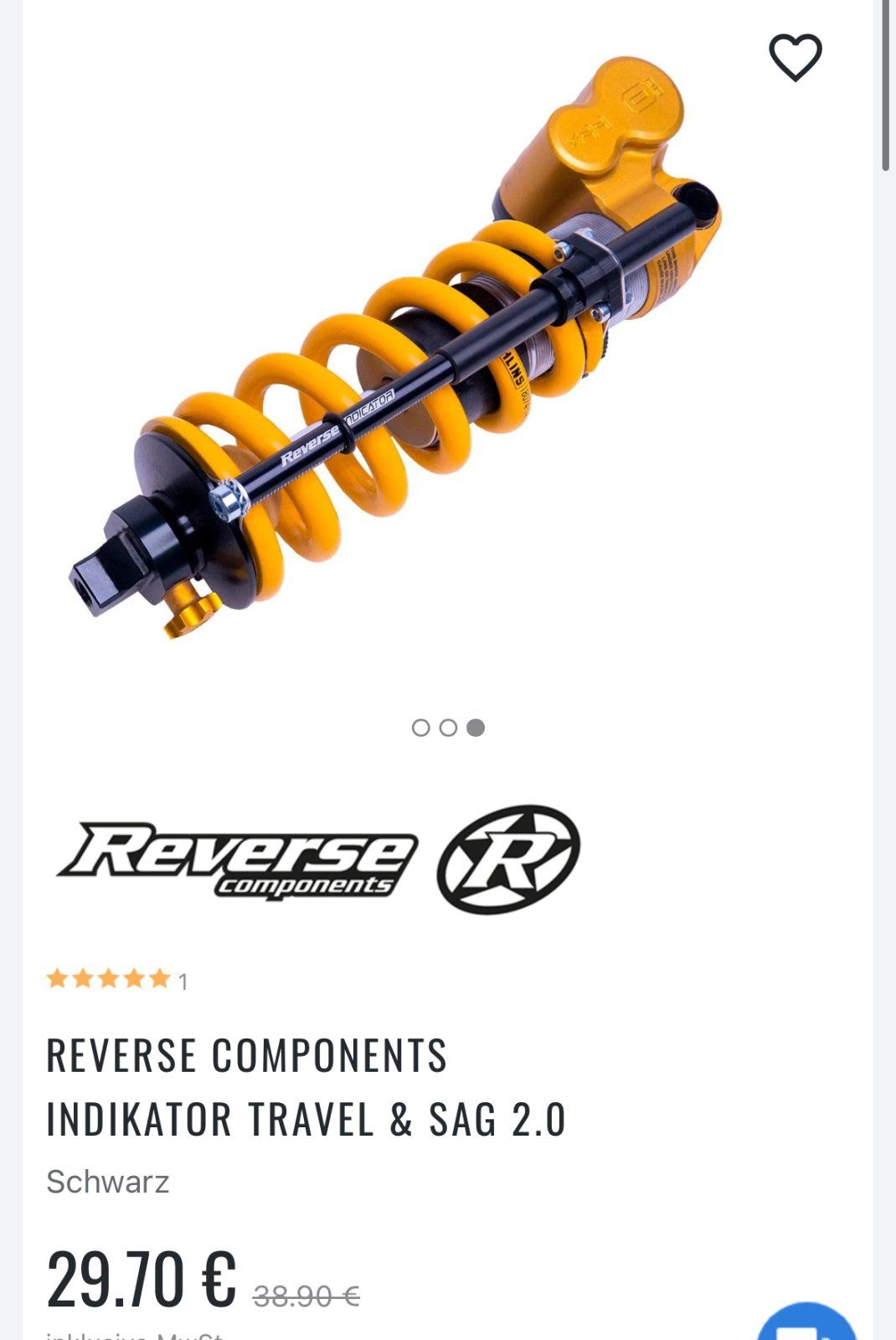Select the first image page indicator dot
Viewport: 896px width, 1340px height.
pyautogui.click(x=420, y=728)
